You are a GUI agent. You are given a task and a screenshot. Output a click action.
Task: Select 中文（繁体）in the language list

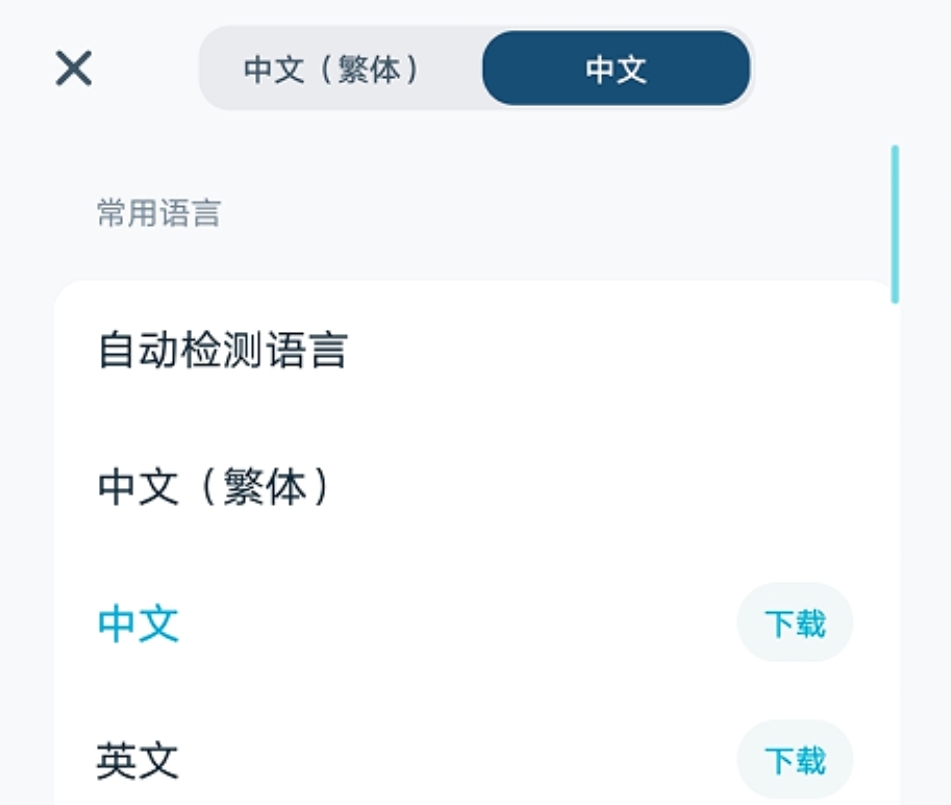click(215, 487)
